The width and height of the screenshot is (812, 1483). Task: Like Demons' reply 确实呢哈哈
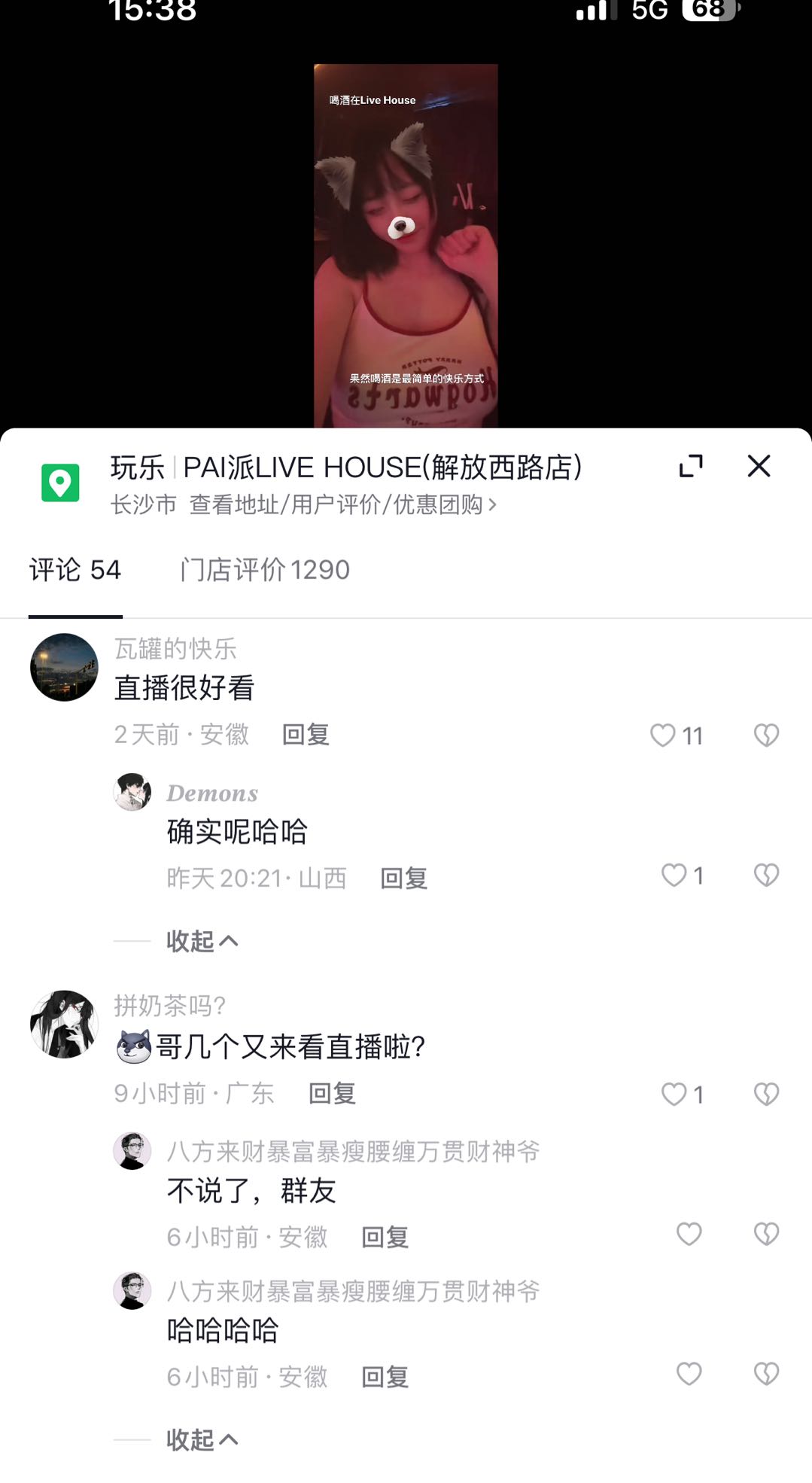coord(674,875)
